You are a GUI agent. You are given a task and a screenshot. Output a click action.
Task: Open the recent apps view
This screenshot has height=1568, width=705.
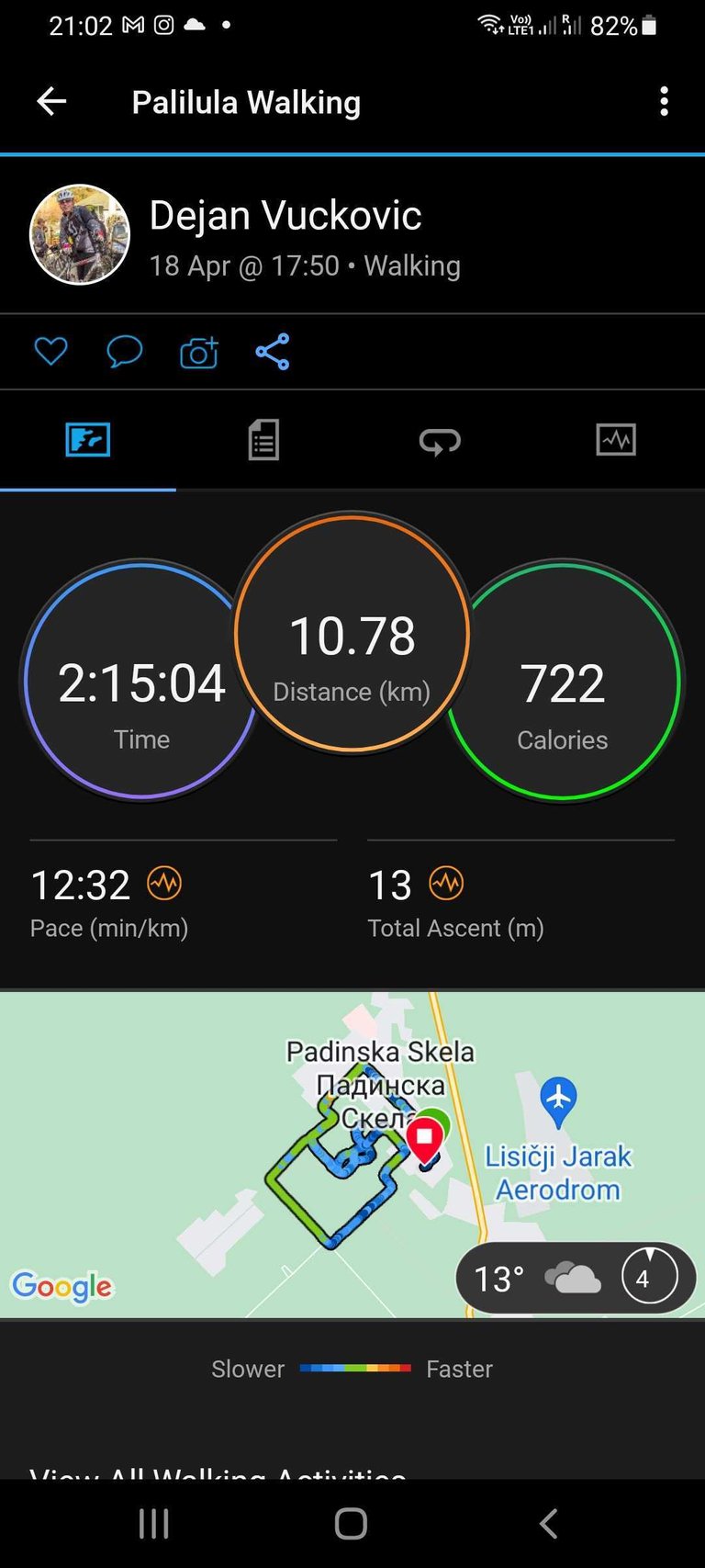click(154, 1523)
